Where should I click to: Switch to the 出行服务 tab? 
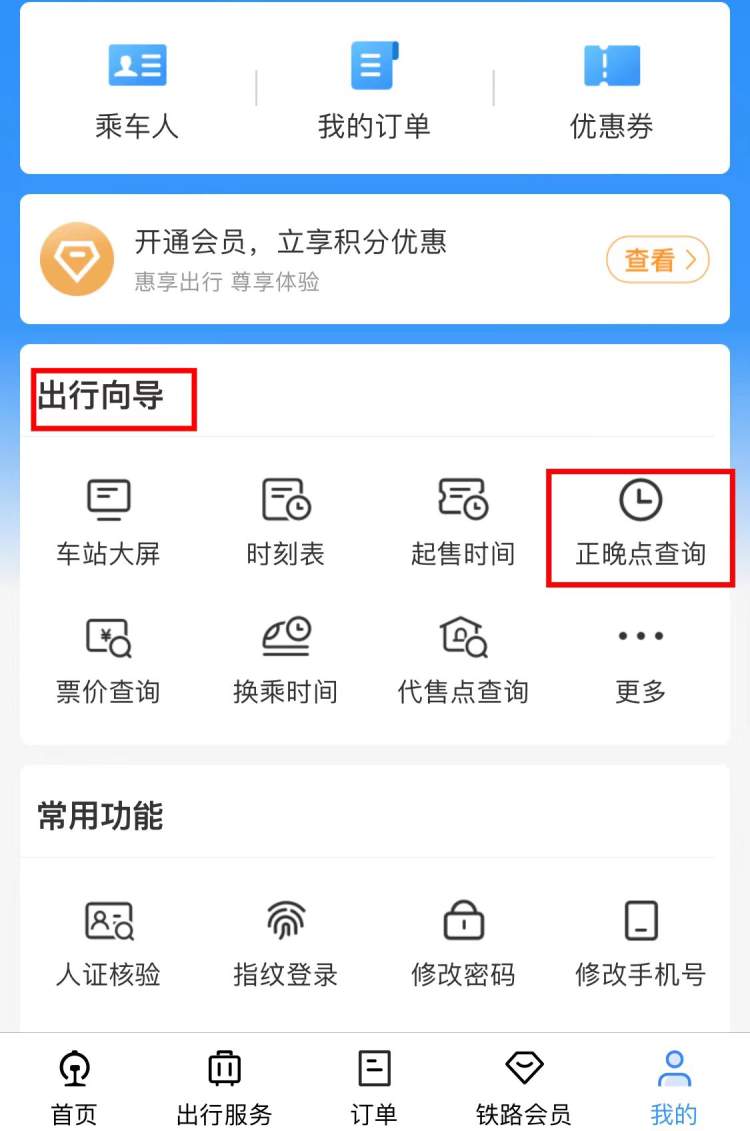click(224, 1086)
